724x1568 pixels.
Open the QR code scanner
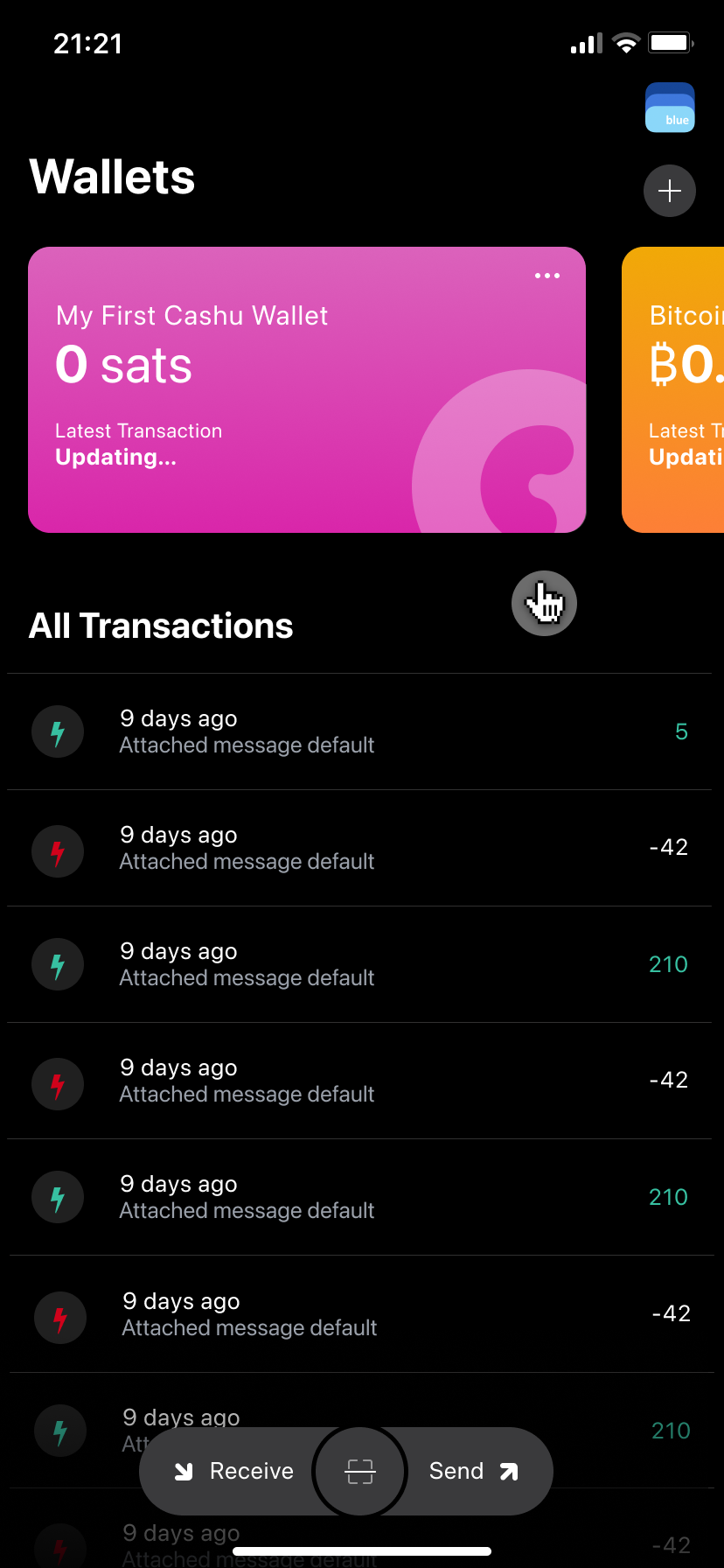coord(360,1471)
